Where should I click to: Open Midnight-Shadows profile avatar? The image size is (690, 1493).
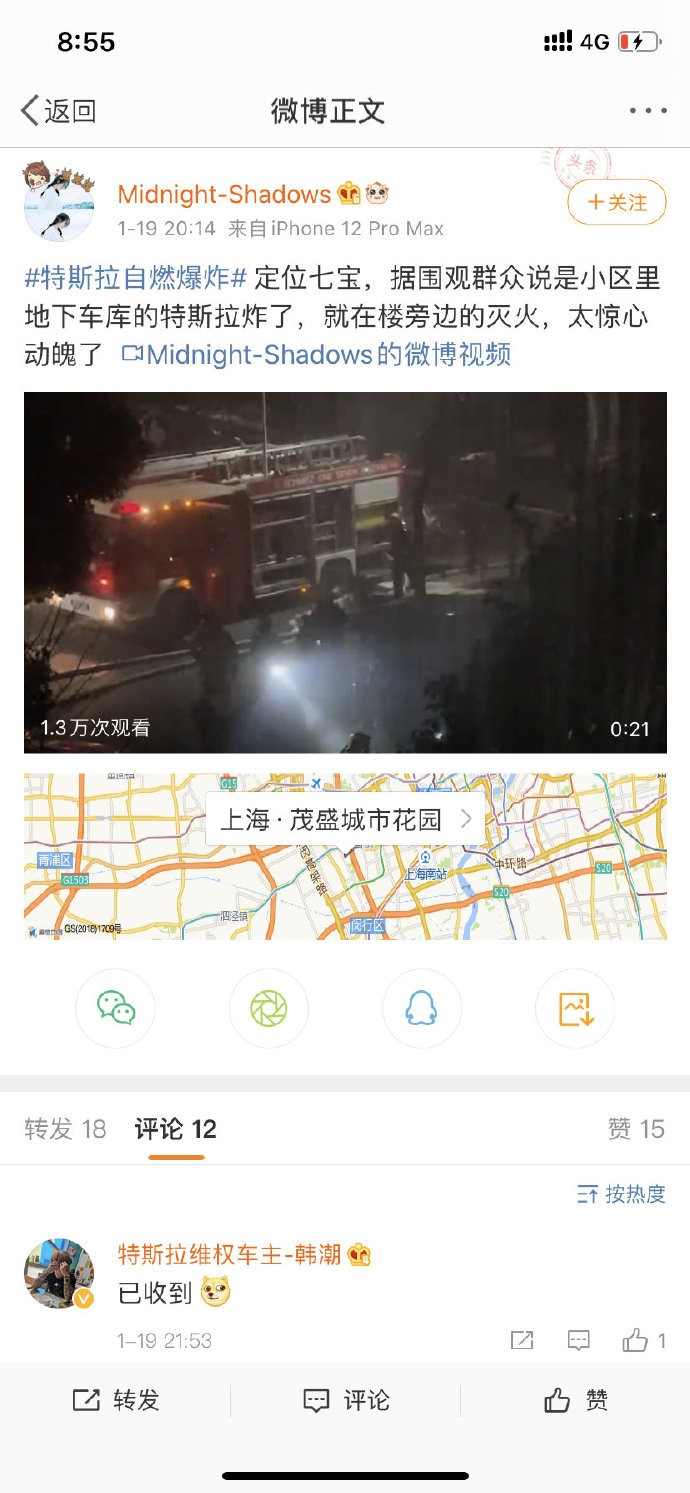[59, 200]
